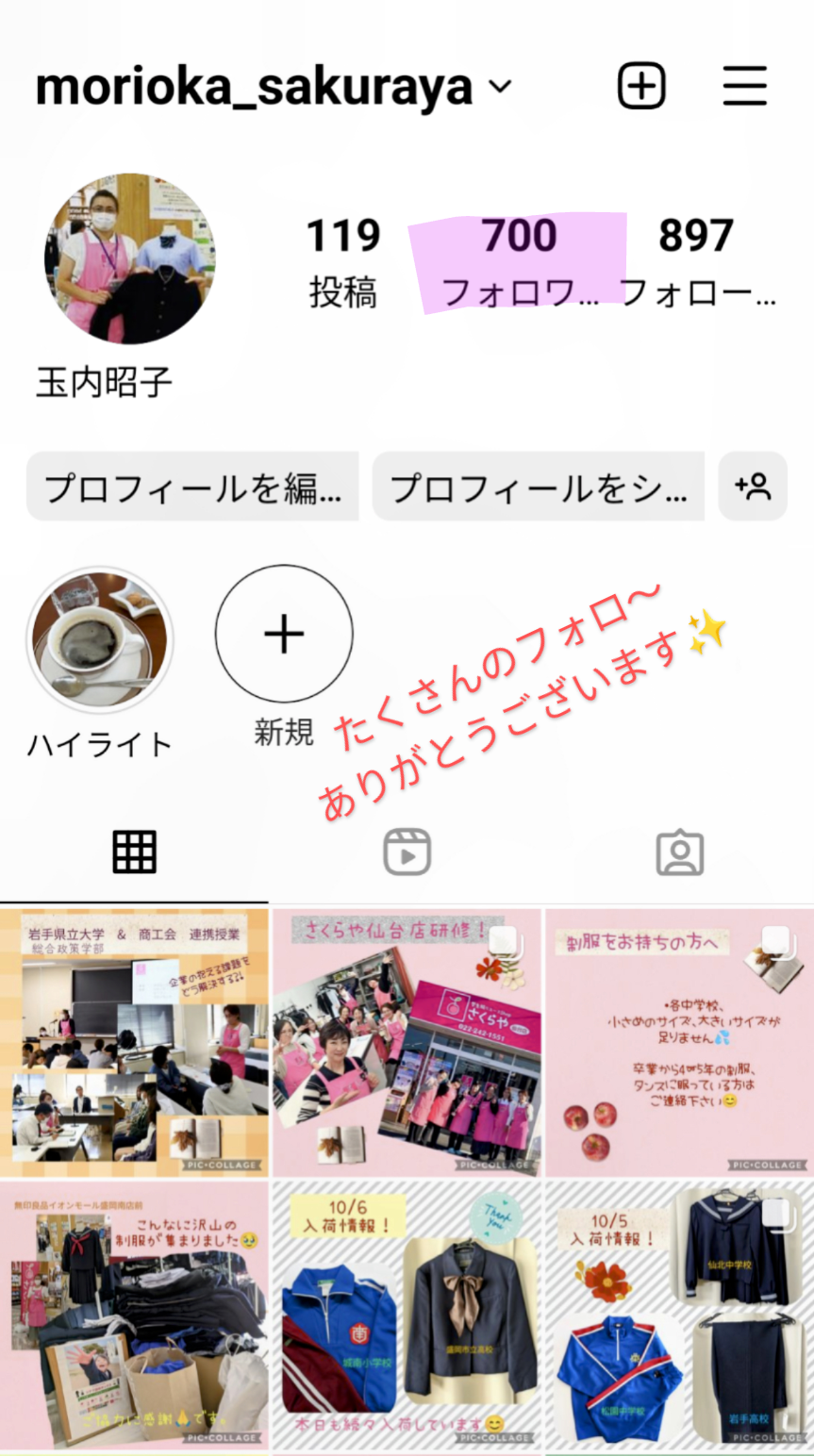Open the discover people icon button
The image size is (814, 1456).
(x=753, y=487)
